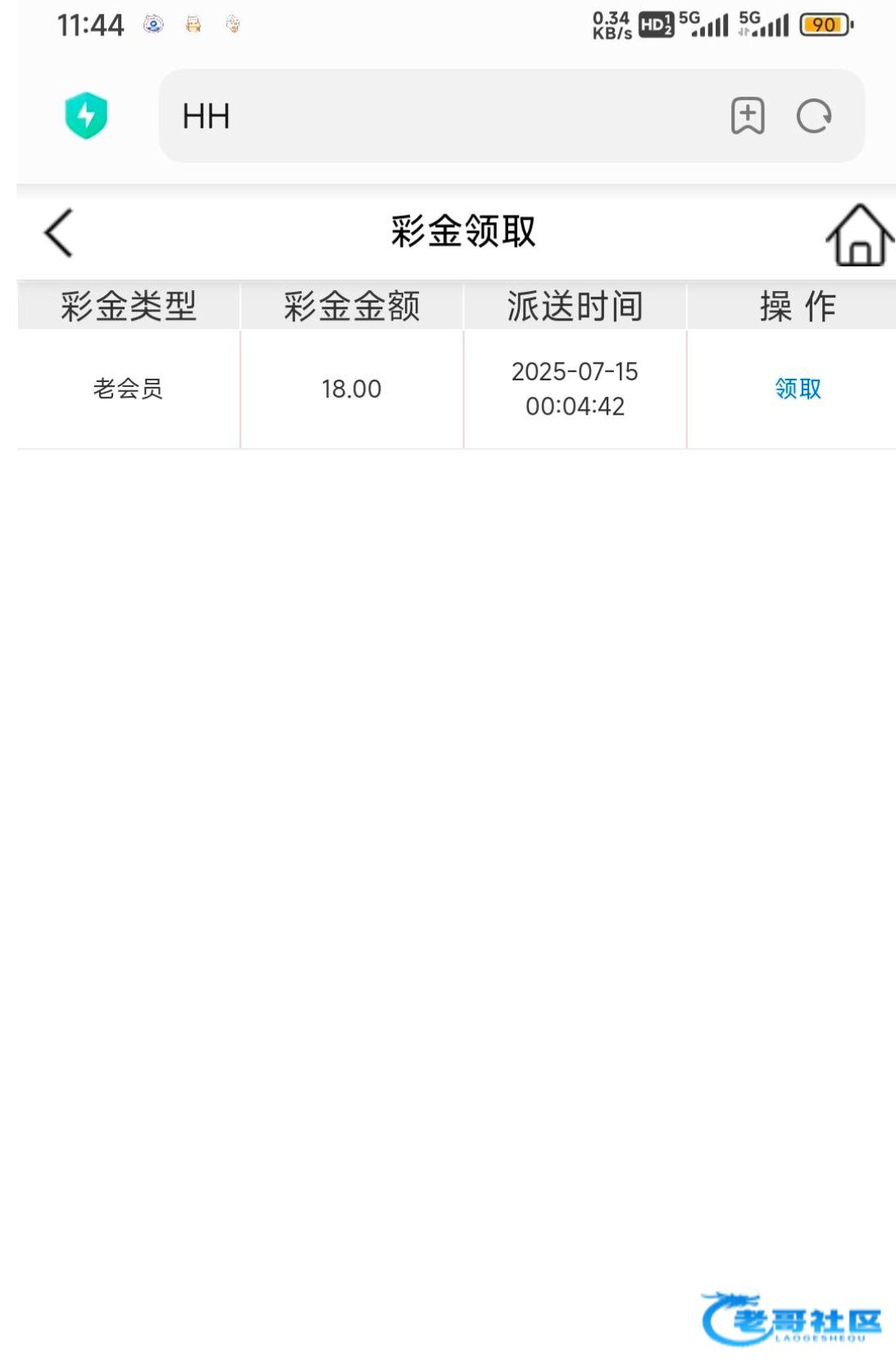896x1369 pixels.
Task: Open the home icon in the header
Action: 858,236
